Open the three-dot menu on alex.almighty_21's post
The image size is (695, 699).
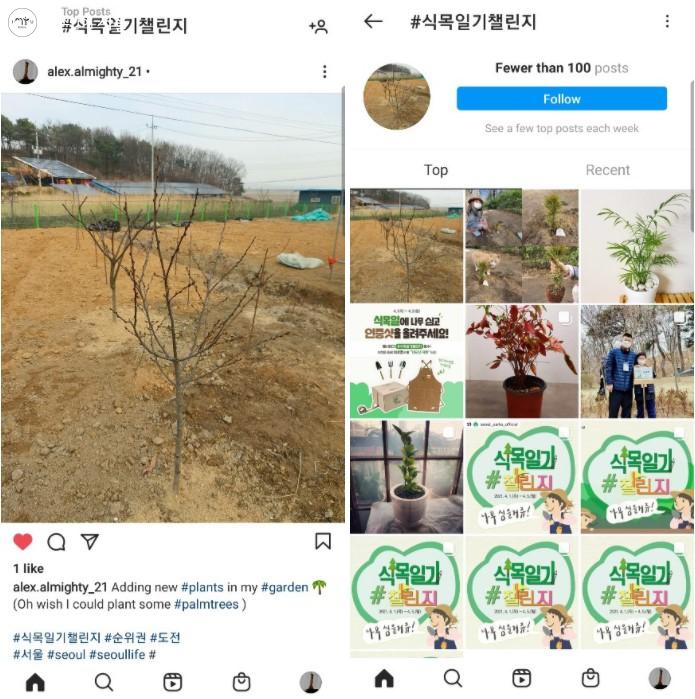(x=324, y=72)
